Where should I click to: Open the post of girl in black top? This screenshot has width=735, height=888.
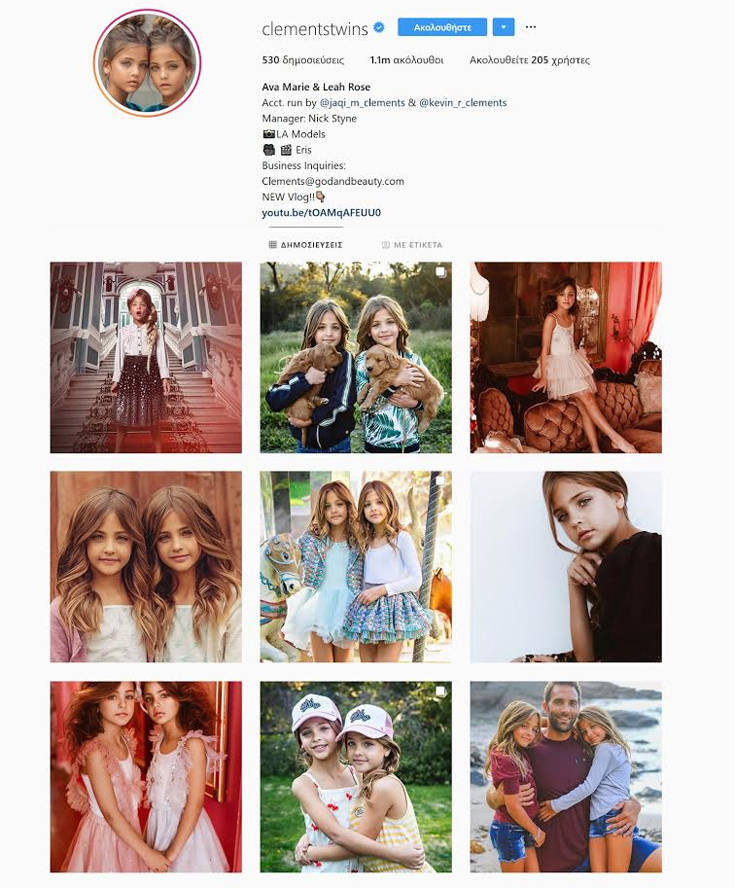pyautogui.click(x=565, y=566)
